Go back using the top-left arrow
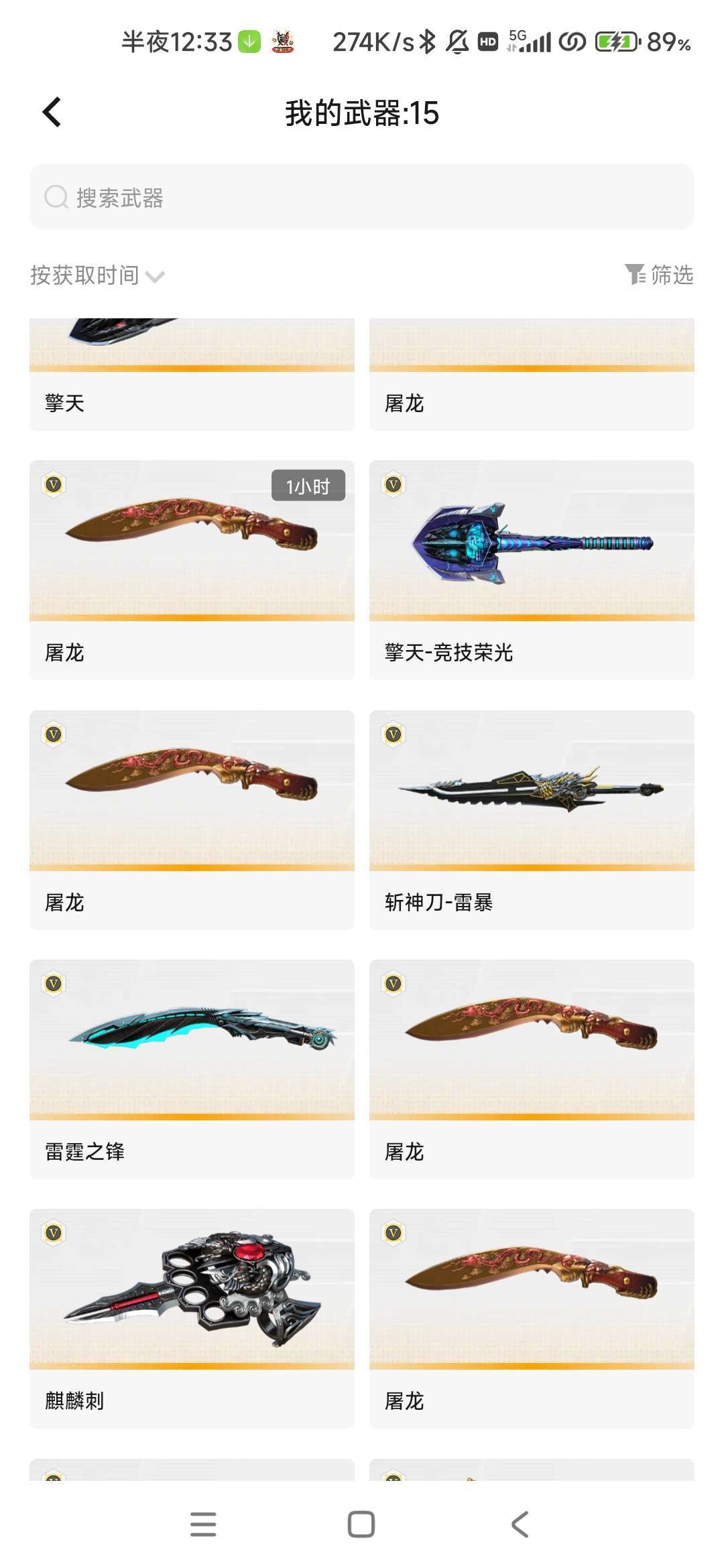 (52, 112)
